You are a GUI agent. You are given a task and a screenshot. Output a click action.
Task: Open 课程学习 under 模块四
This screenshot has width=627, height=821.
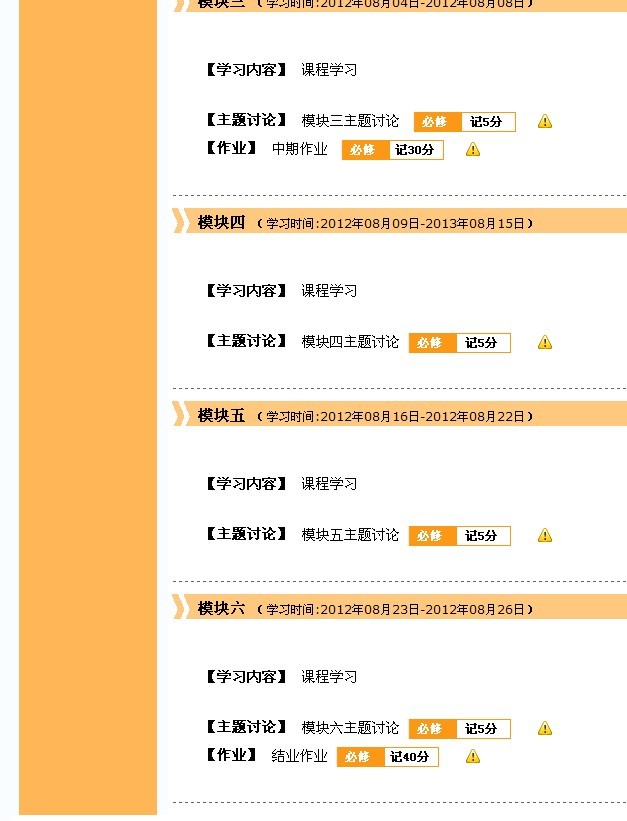329,291
